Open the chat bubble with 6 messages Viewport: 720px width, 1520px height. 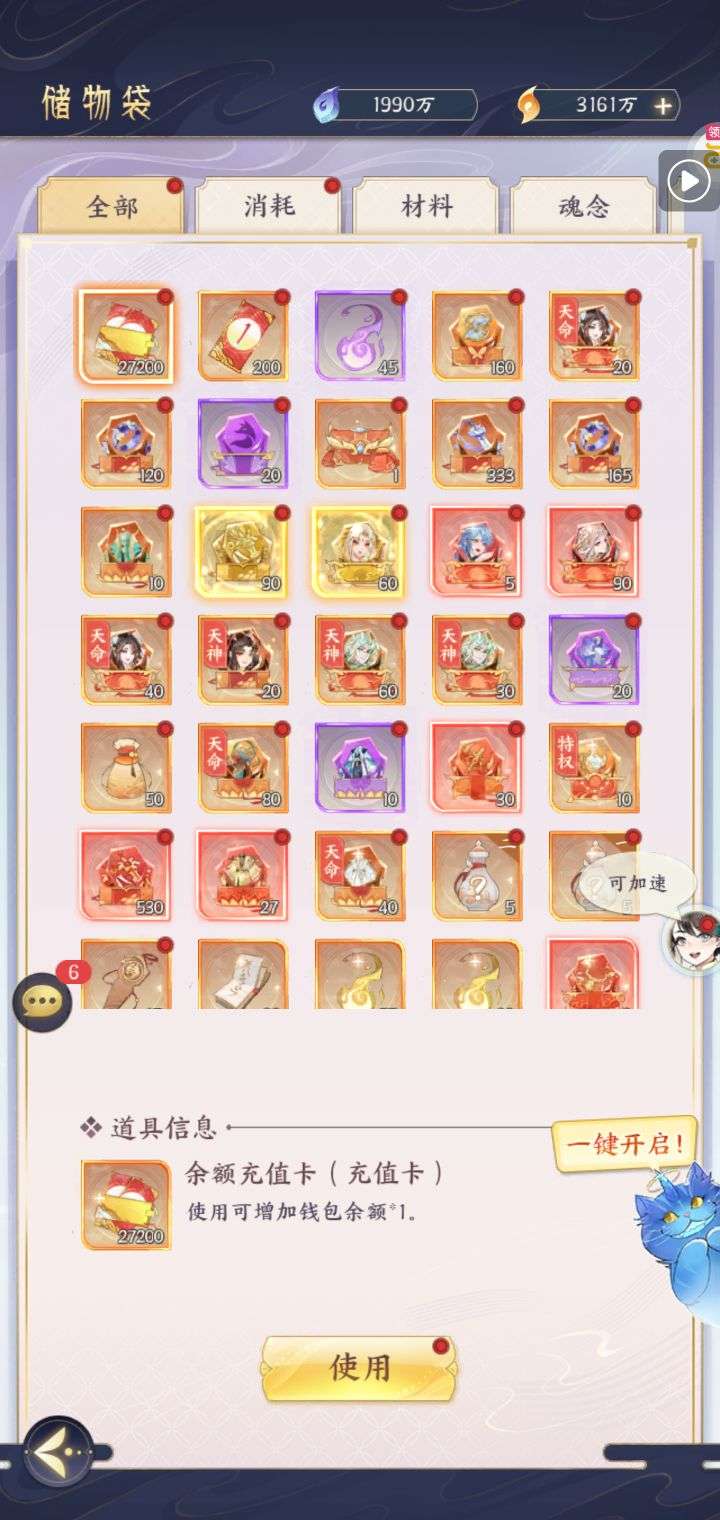click(43, 1001)
